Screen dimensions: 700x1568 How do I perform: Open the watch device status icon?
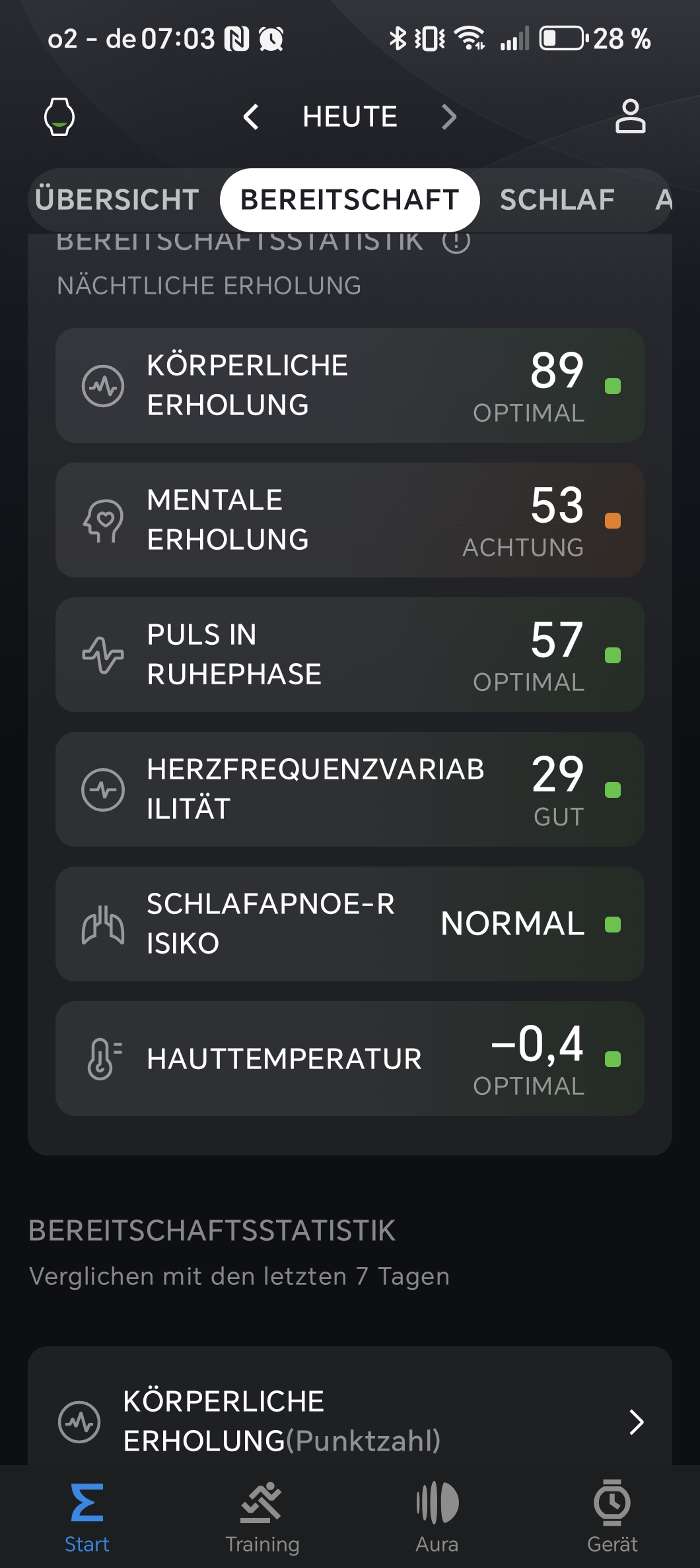click(x=59, y=117)
